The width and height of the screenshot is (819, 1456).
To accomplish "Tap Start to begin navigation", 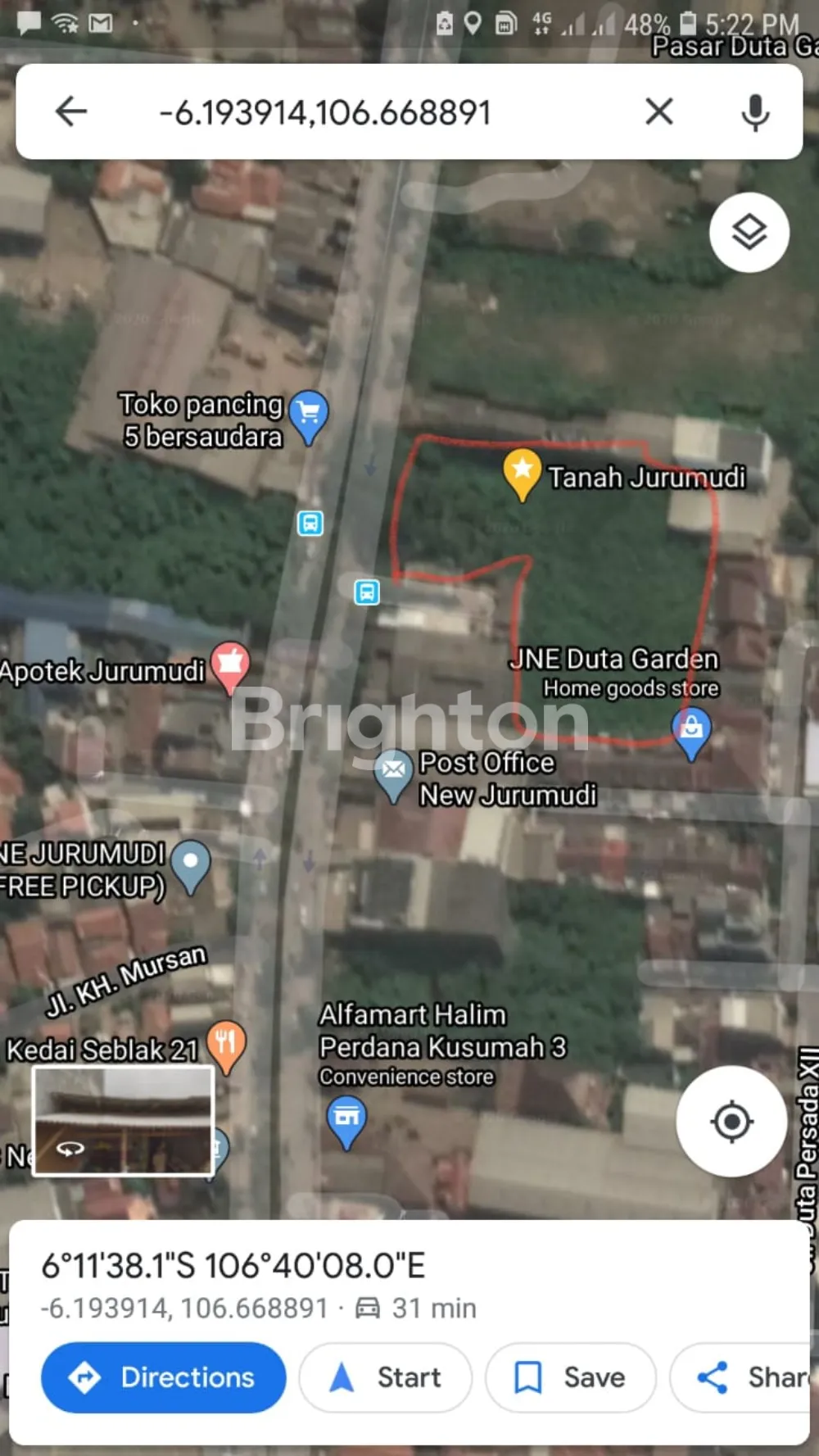I will click(x=386, y=1377).
